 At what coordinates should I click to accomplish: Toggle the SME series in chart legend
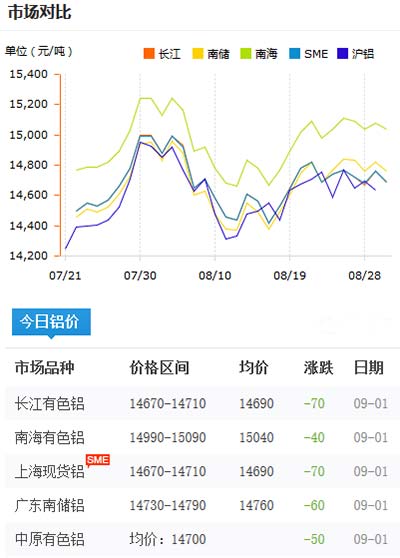coord(309,54)
